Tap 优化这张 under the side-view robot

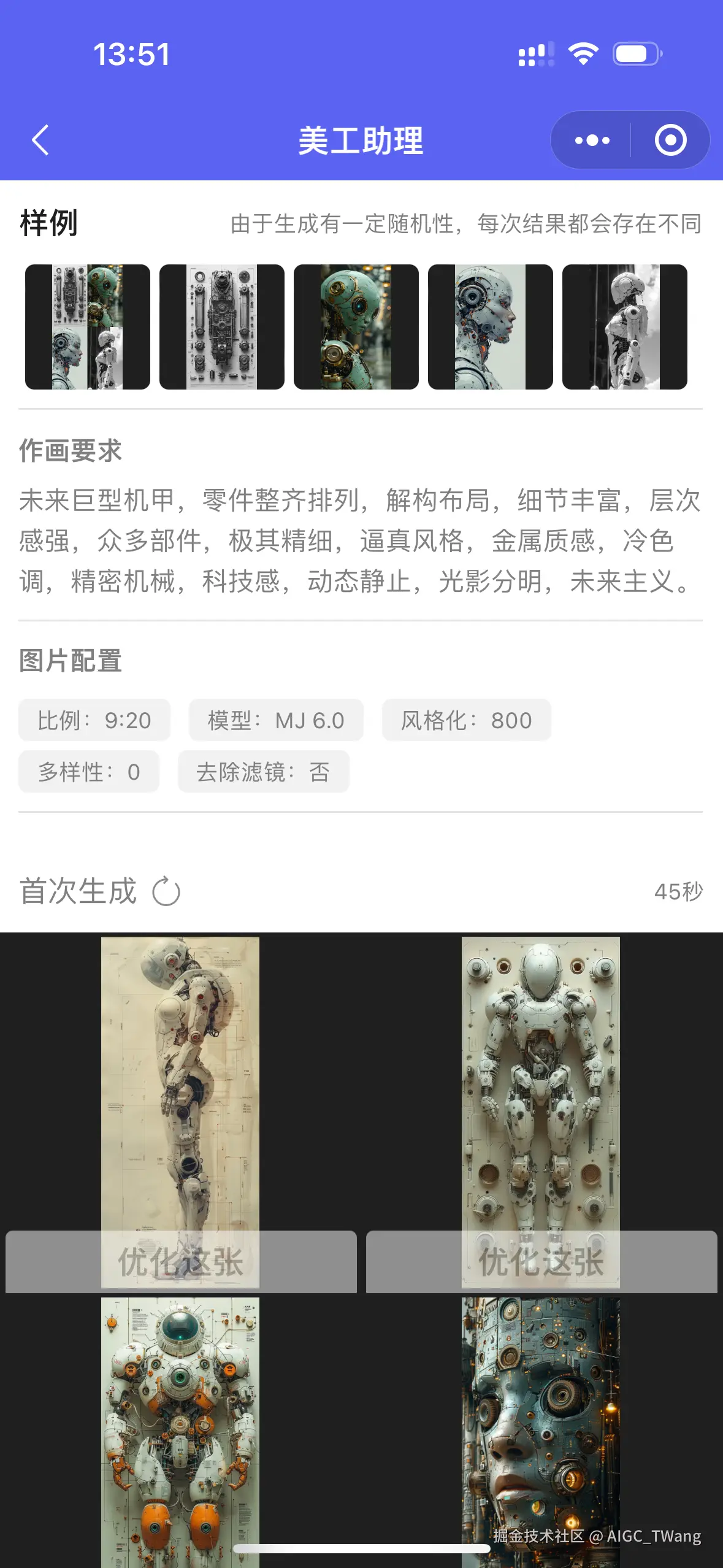pyautogui.click(x=181, y=1262)
